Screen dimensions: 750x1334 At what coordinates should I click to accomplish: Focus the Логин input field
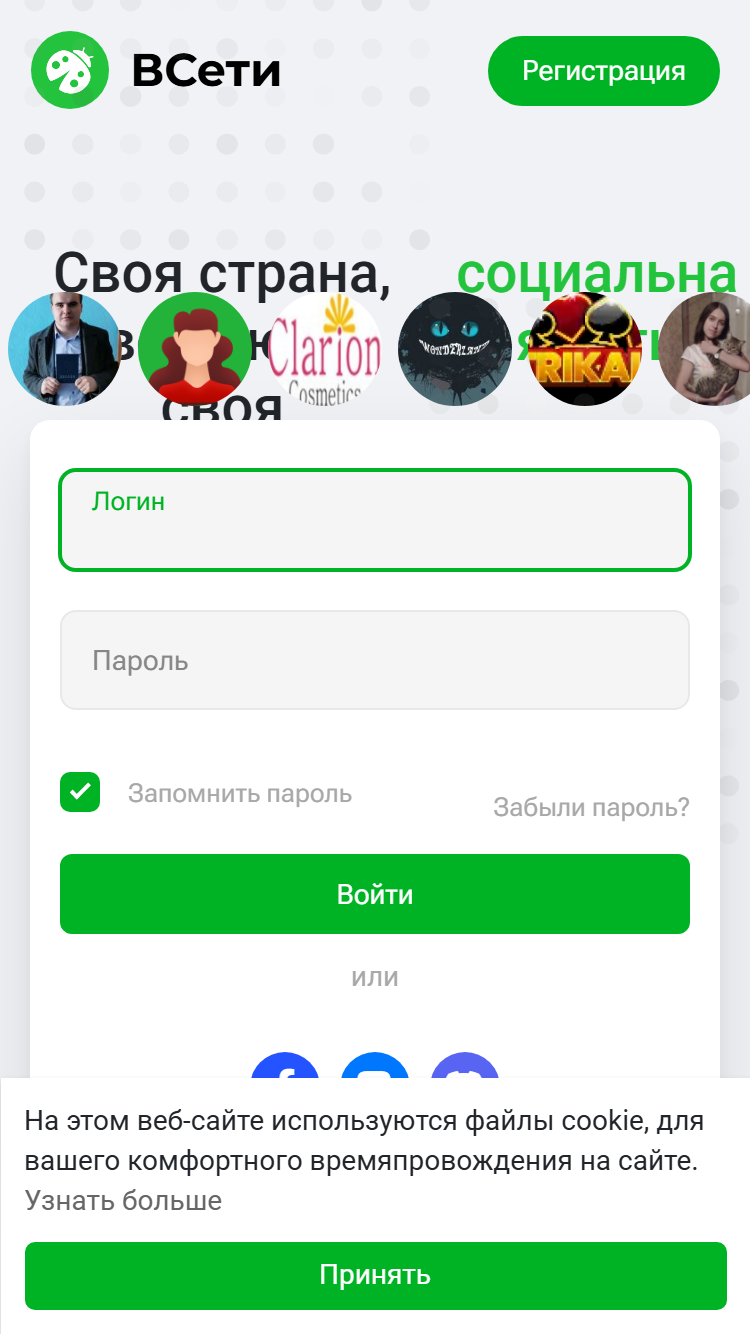375,520
